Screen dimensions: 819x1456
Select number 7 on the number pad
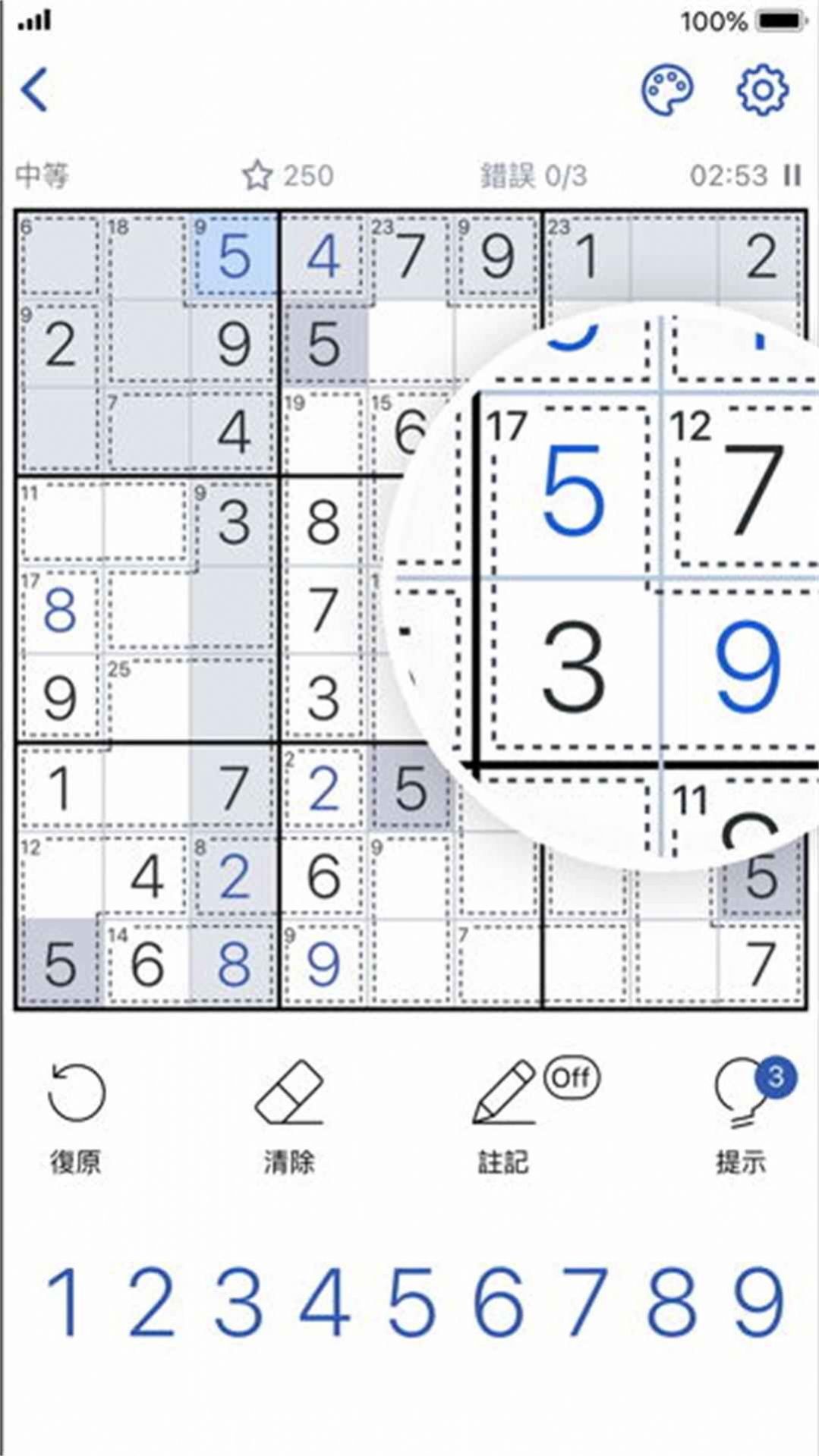click(585, 1302)
